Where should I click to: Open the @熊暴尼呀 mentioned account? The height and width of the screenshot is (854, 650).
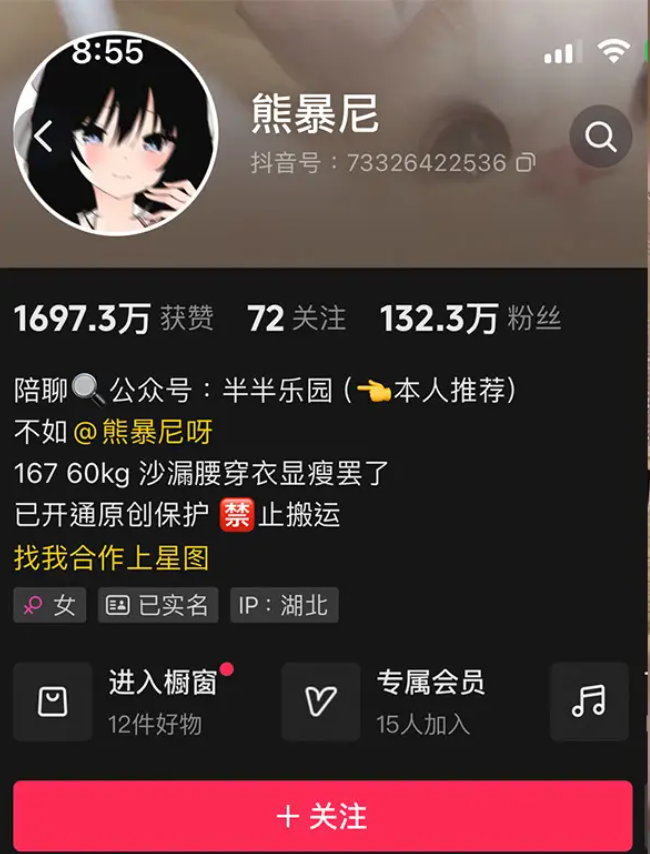click(x=144, y=433)
